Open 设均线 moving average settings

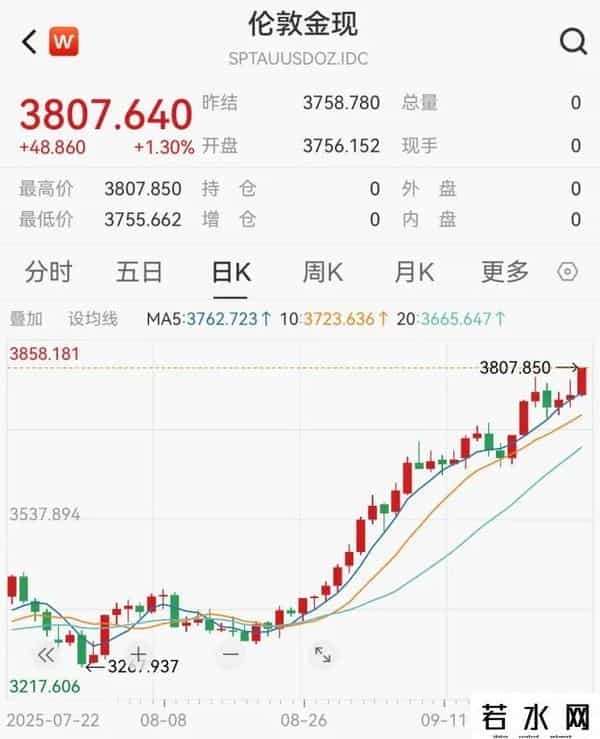pyautogui.click(x=93, y=319)
